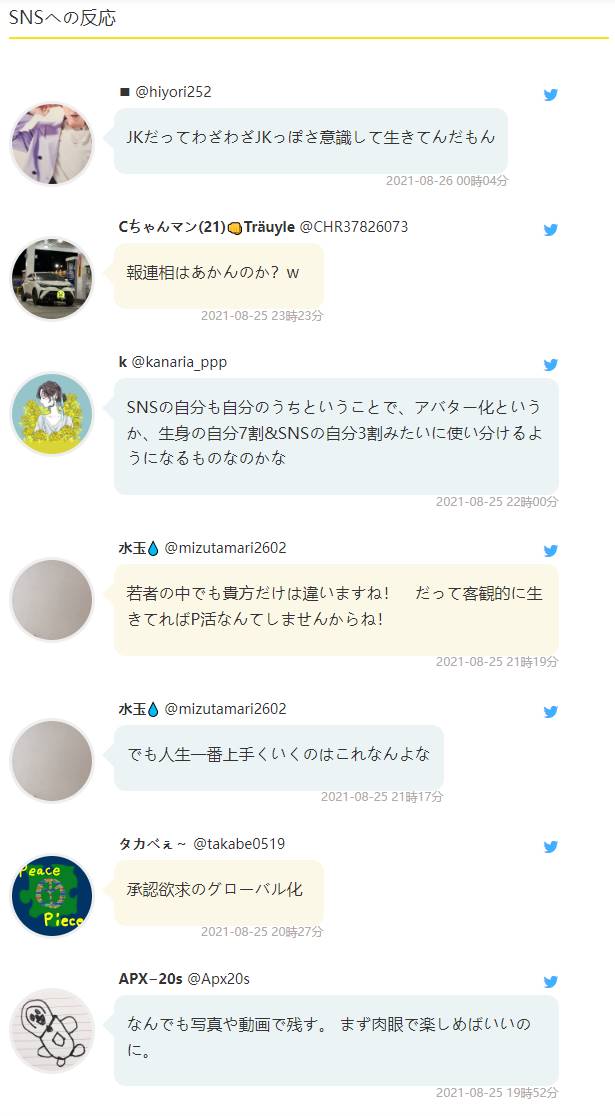Open the tweet about JKっぽさ
615x1116 pixels.
point(310,138)
